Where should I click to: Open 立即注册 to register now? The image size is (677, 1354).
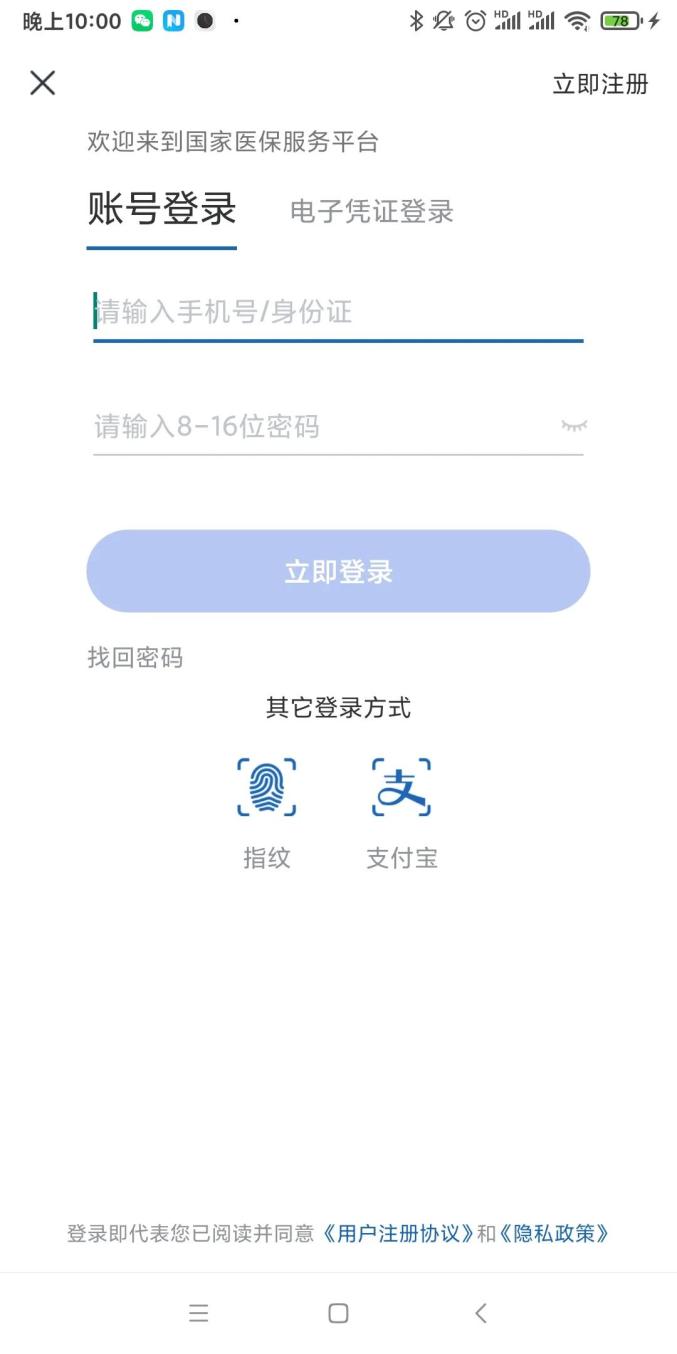click(x=600, y=84)
